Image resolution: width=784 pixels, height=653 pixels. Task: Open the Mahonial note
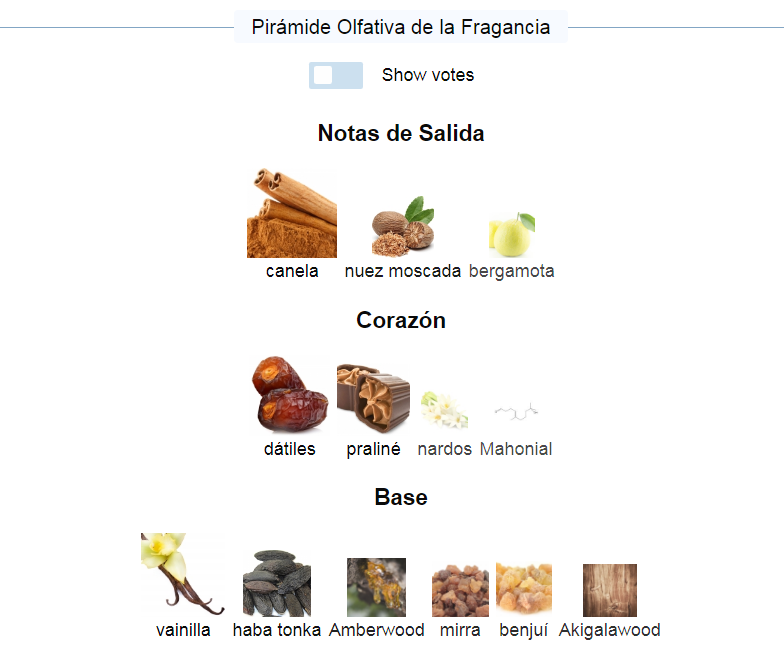pyautogui.click(x=516, y=413)
